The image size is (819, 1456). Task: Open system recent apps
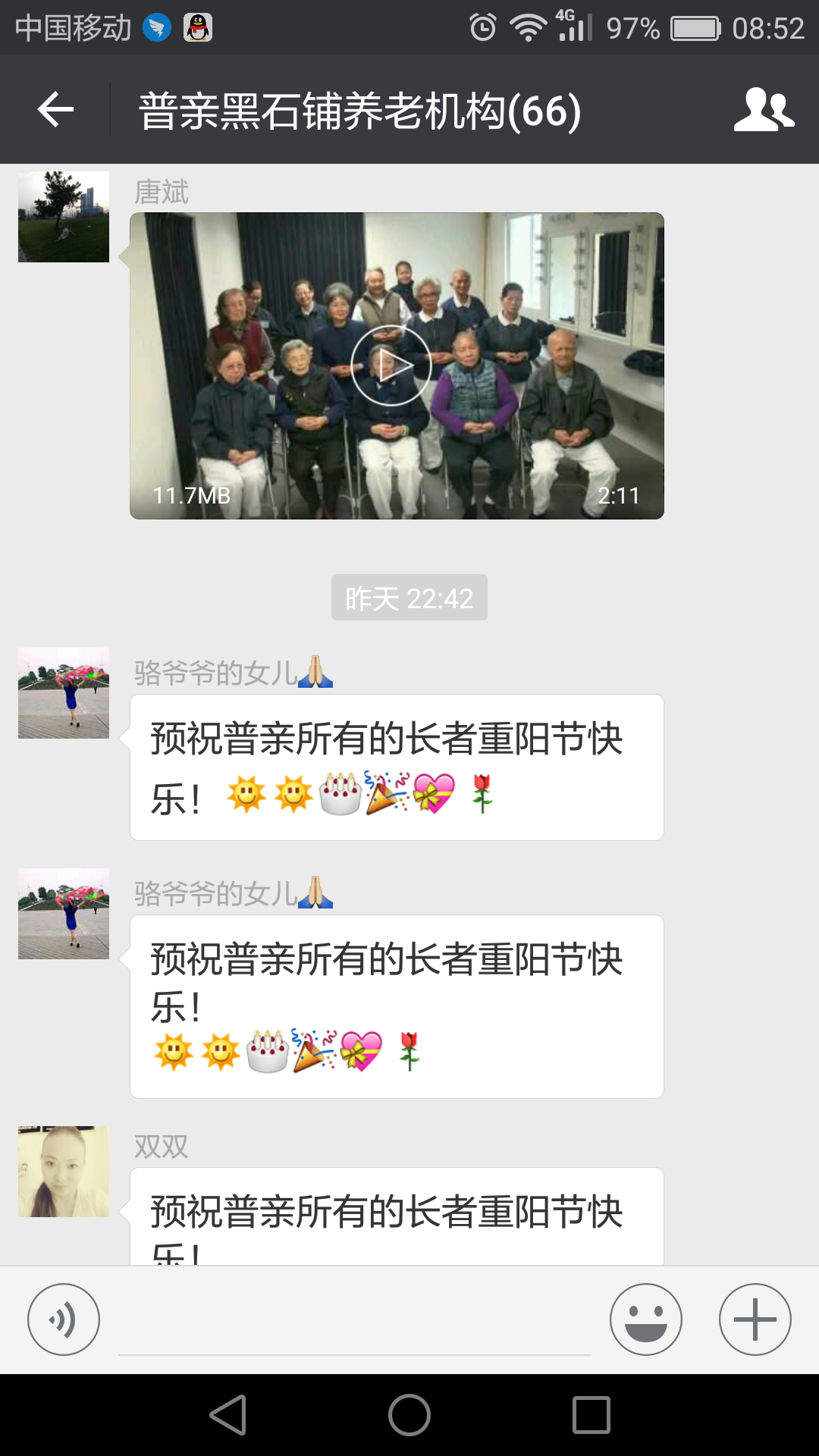point(591,1415)
